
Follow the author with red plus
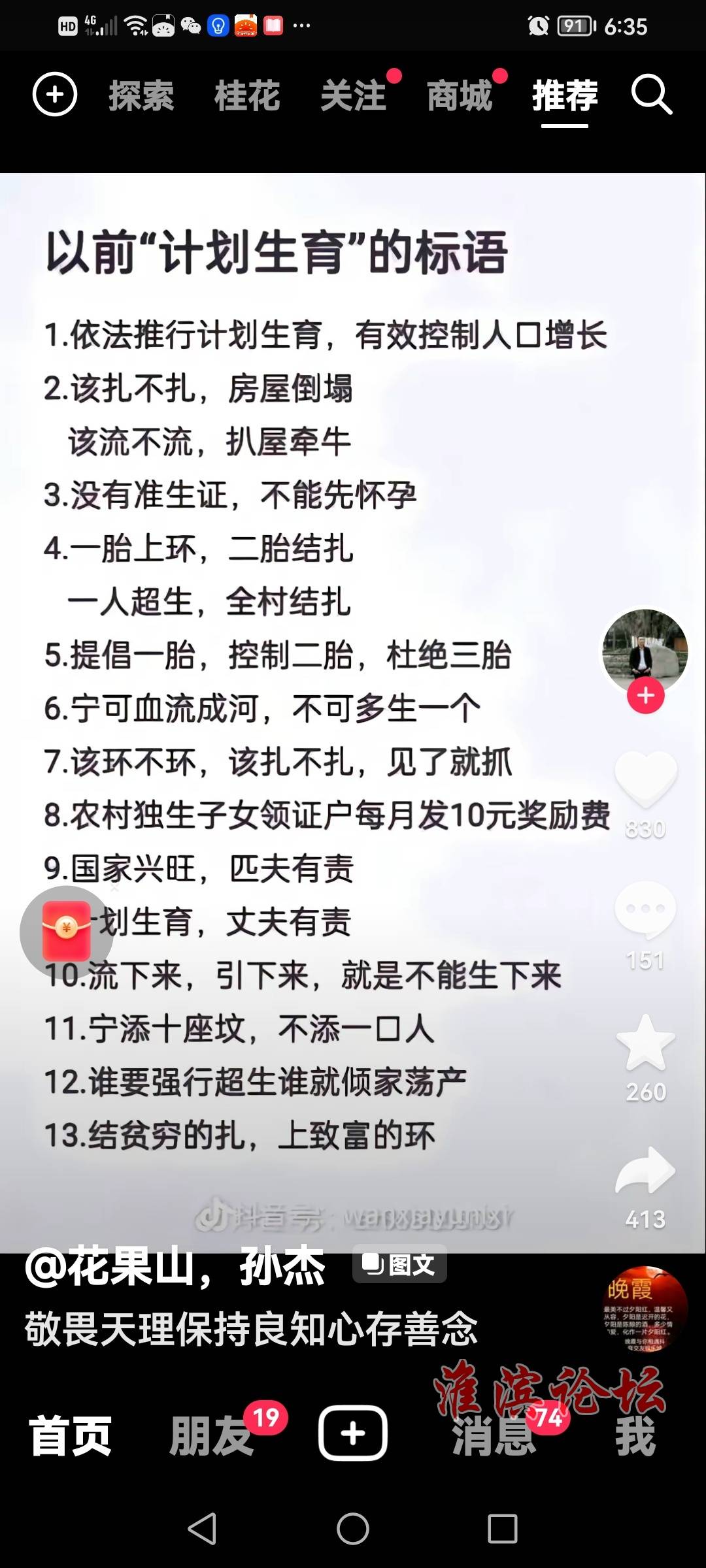point(645,696)
